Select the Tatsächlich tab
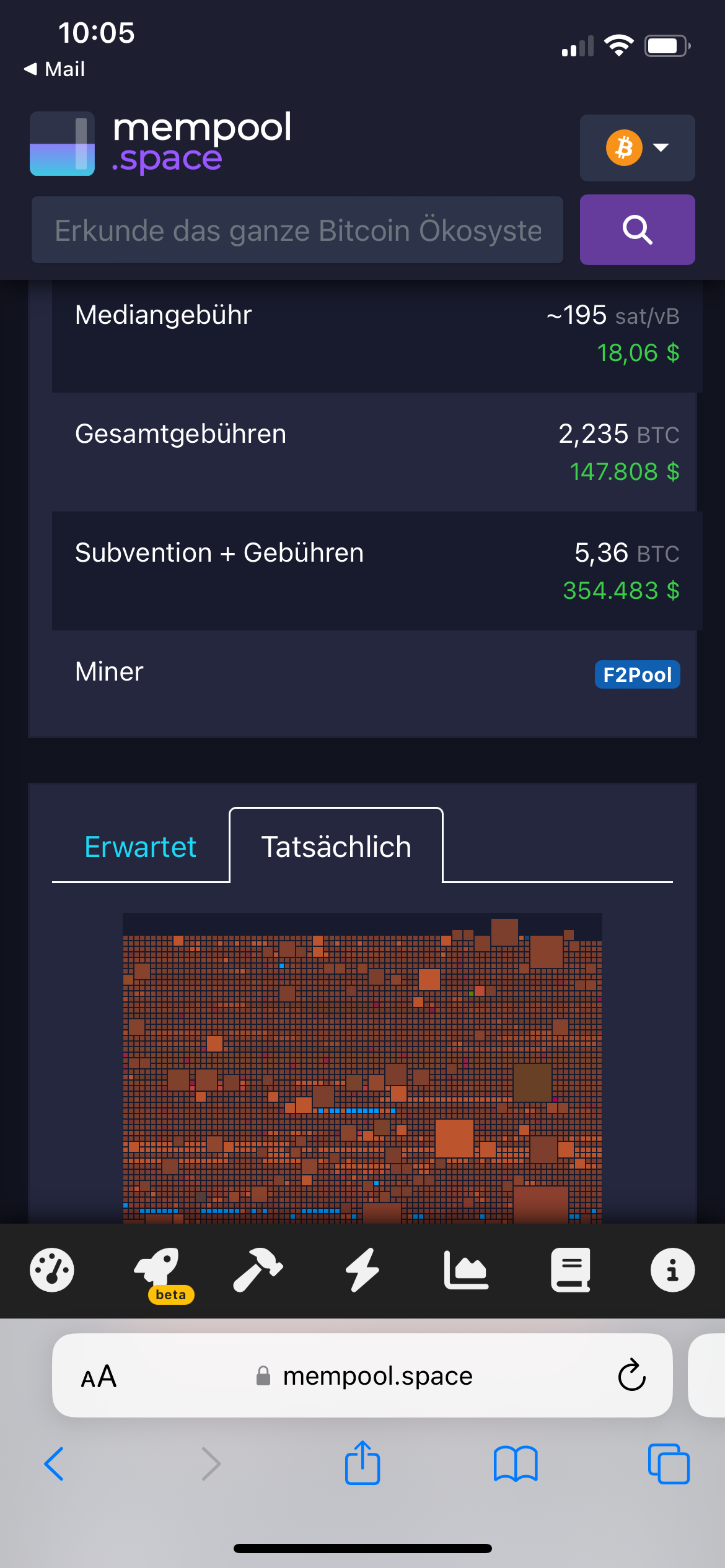Viewport: 725px width, 1568px height. click(x=336, y=847)
